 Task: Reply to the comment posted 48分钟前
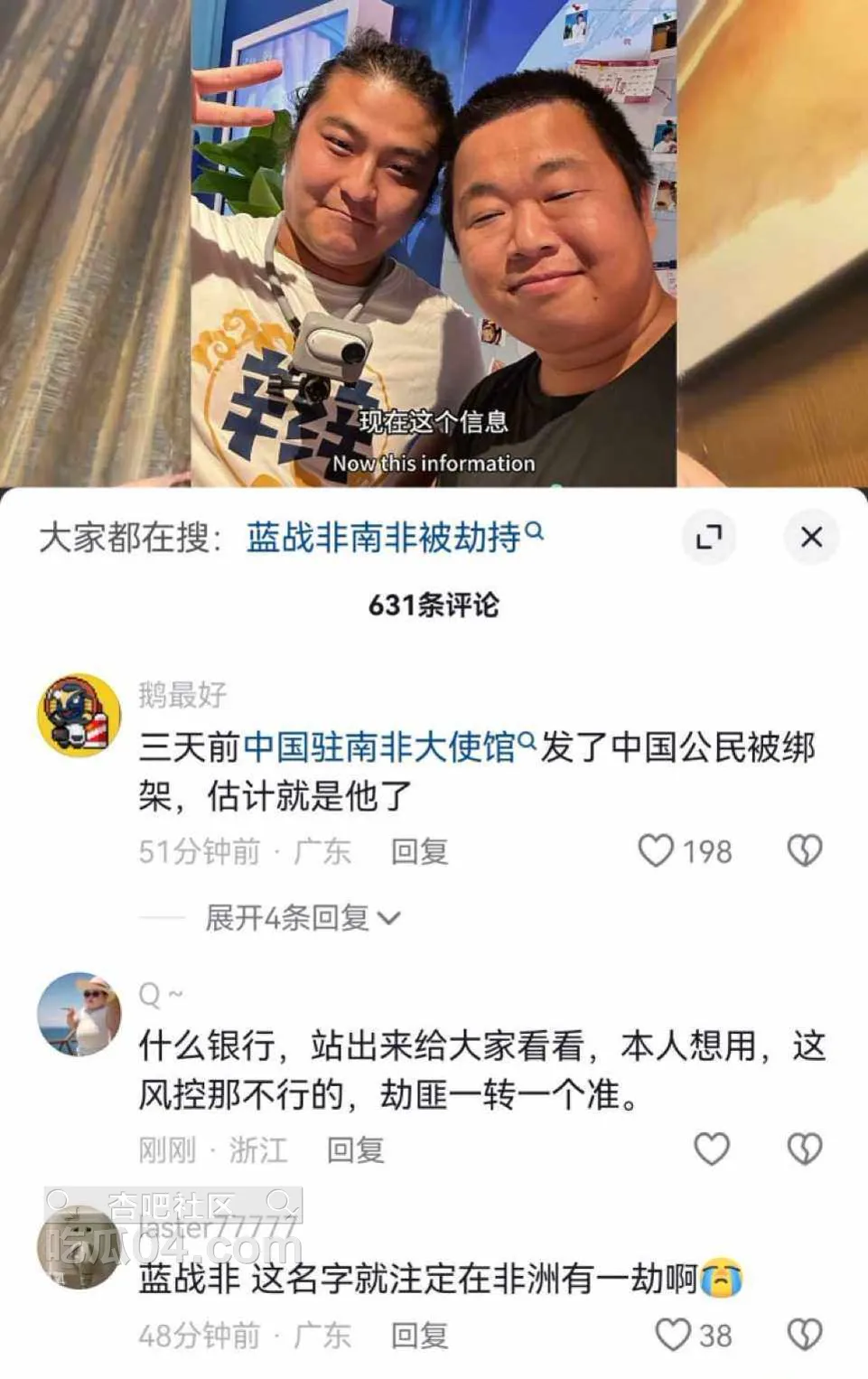[419, 1335]
